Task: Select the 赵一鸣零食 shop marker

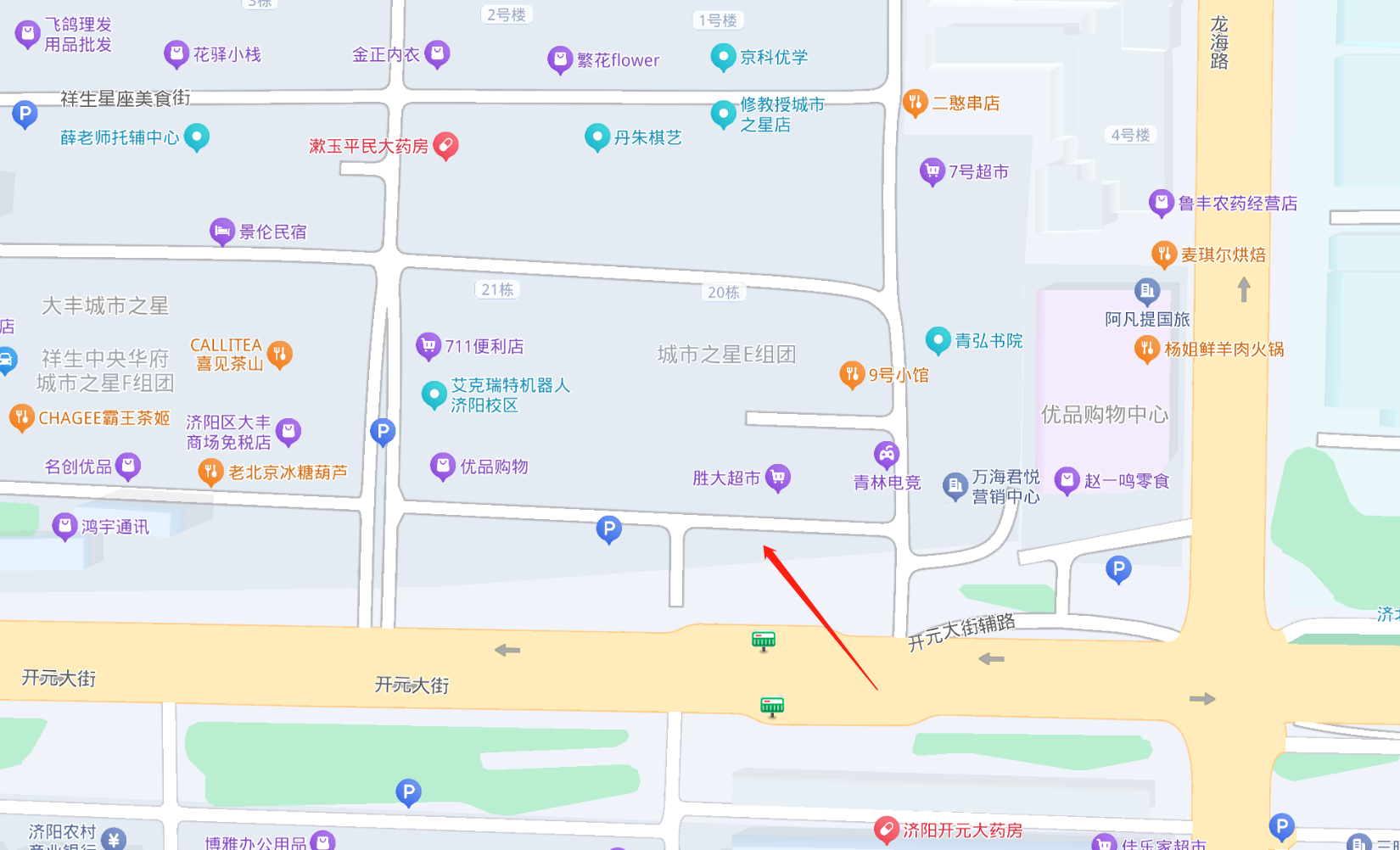Action: (x=1067, y=480)
